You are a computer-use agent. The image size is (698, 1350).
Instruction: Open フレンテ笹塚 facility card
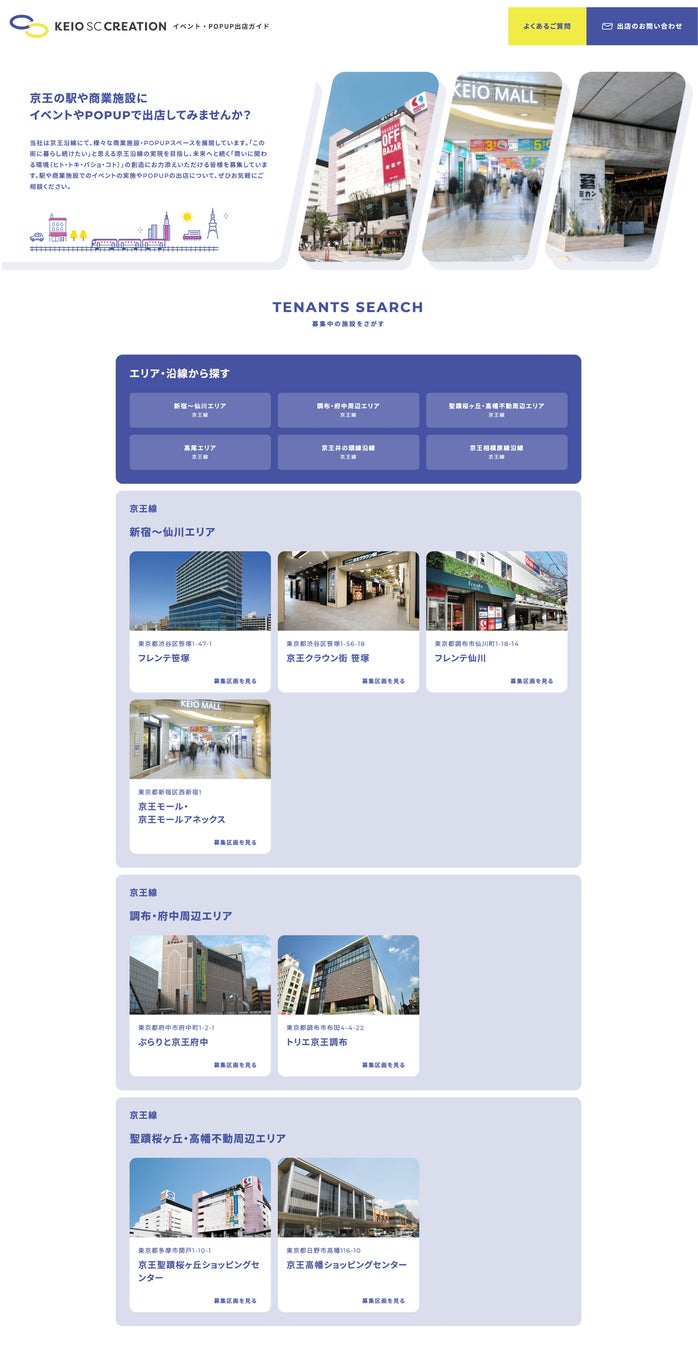pos(200,620)
